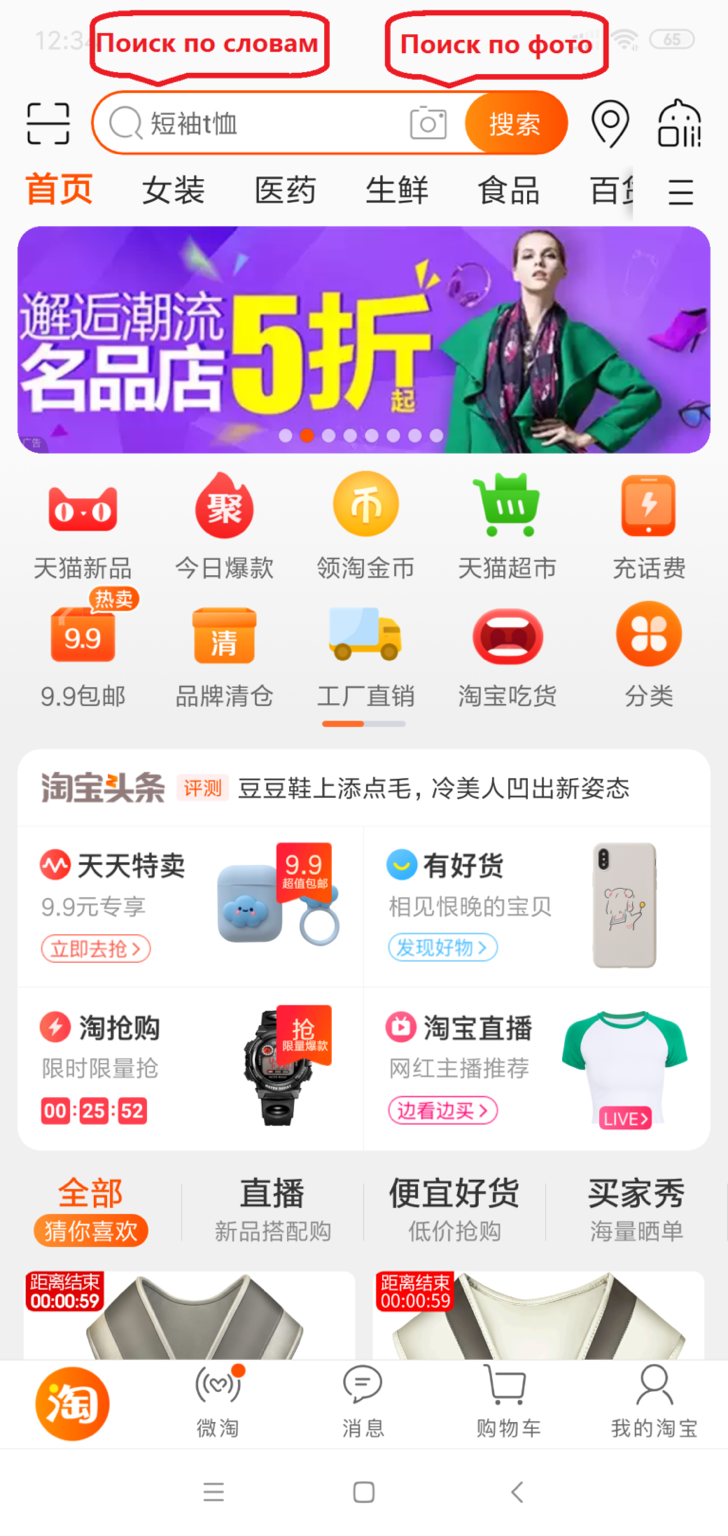This screenshot has height=1536, width=728.
Task: Tap the orange 搜索 button
Action: (515, 124)
